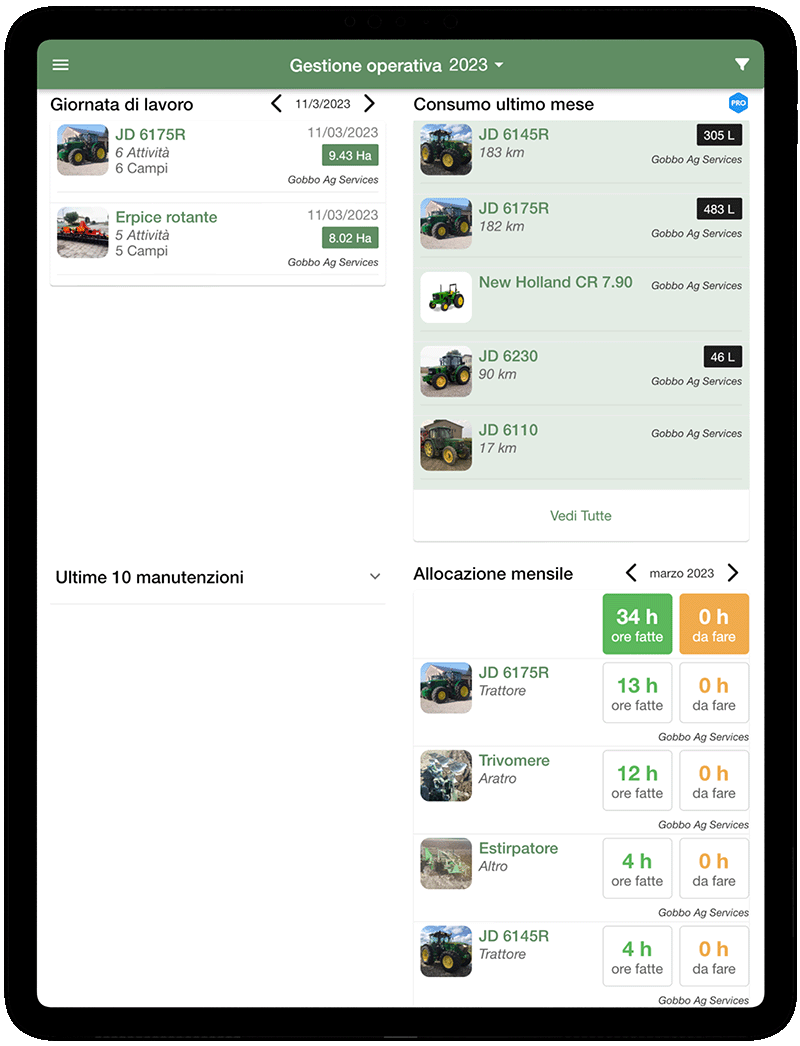Go to next day after 11/3/2023
Image resolution: width=800 pixels, height=1046 pixels.
[x=369, y=103]
